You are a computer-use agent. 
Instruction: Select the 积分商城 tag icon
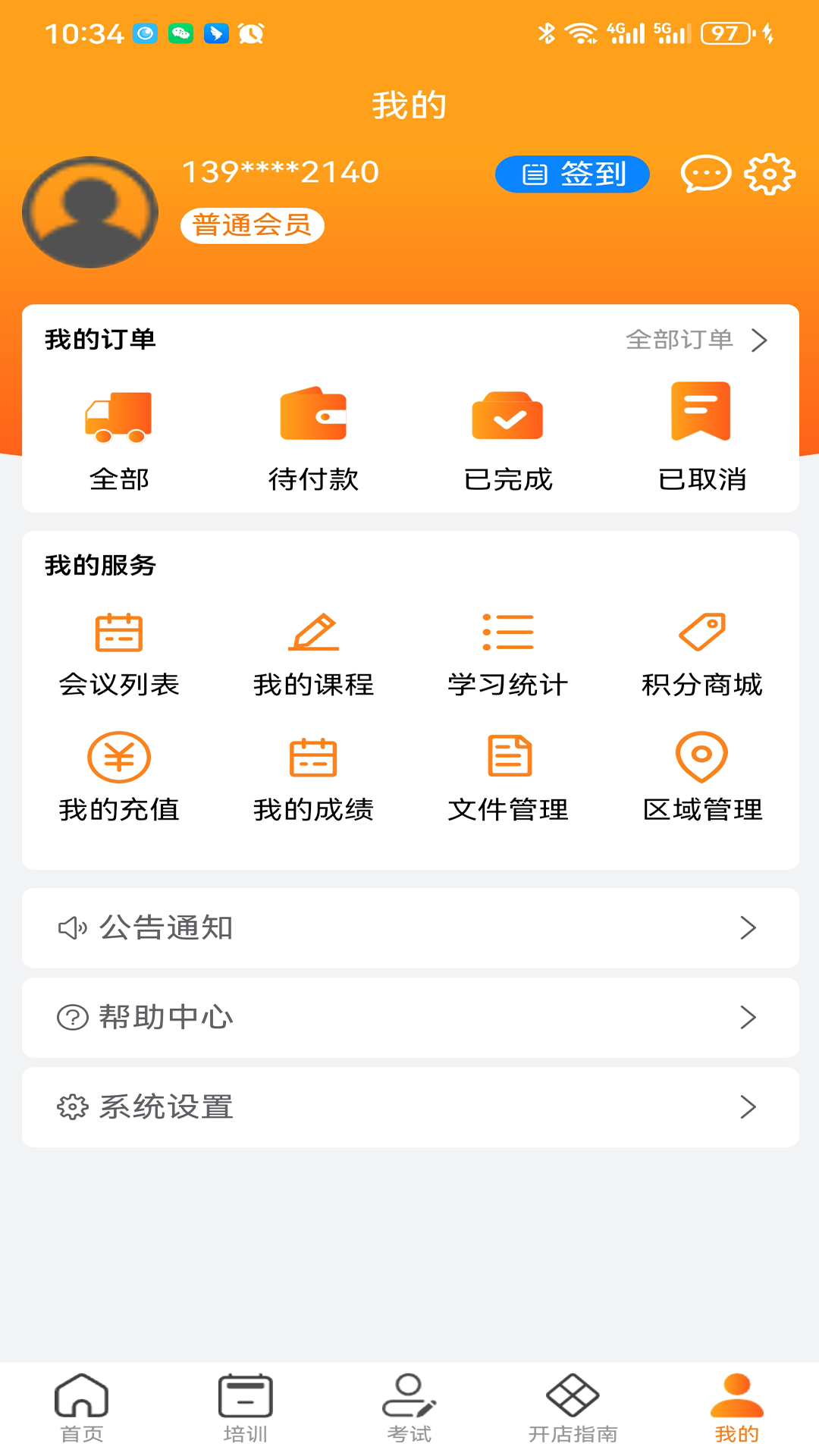(x=701, y=631)
